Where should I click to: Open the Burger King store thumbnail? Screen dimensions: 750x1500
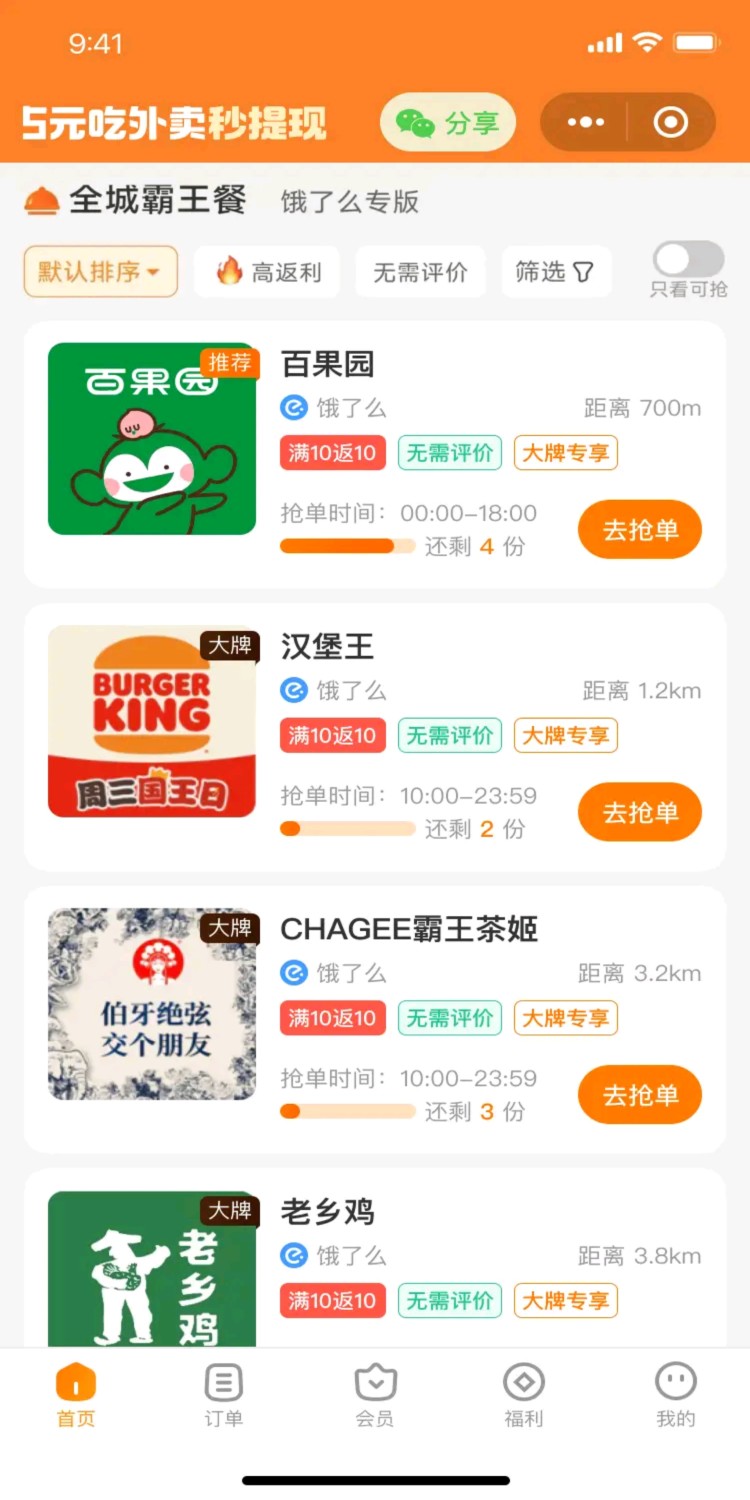[x=151, y=721]
